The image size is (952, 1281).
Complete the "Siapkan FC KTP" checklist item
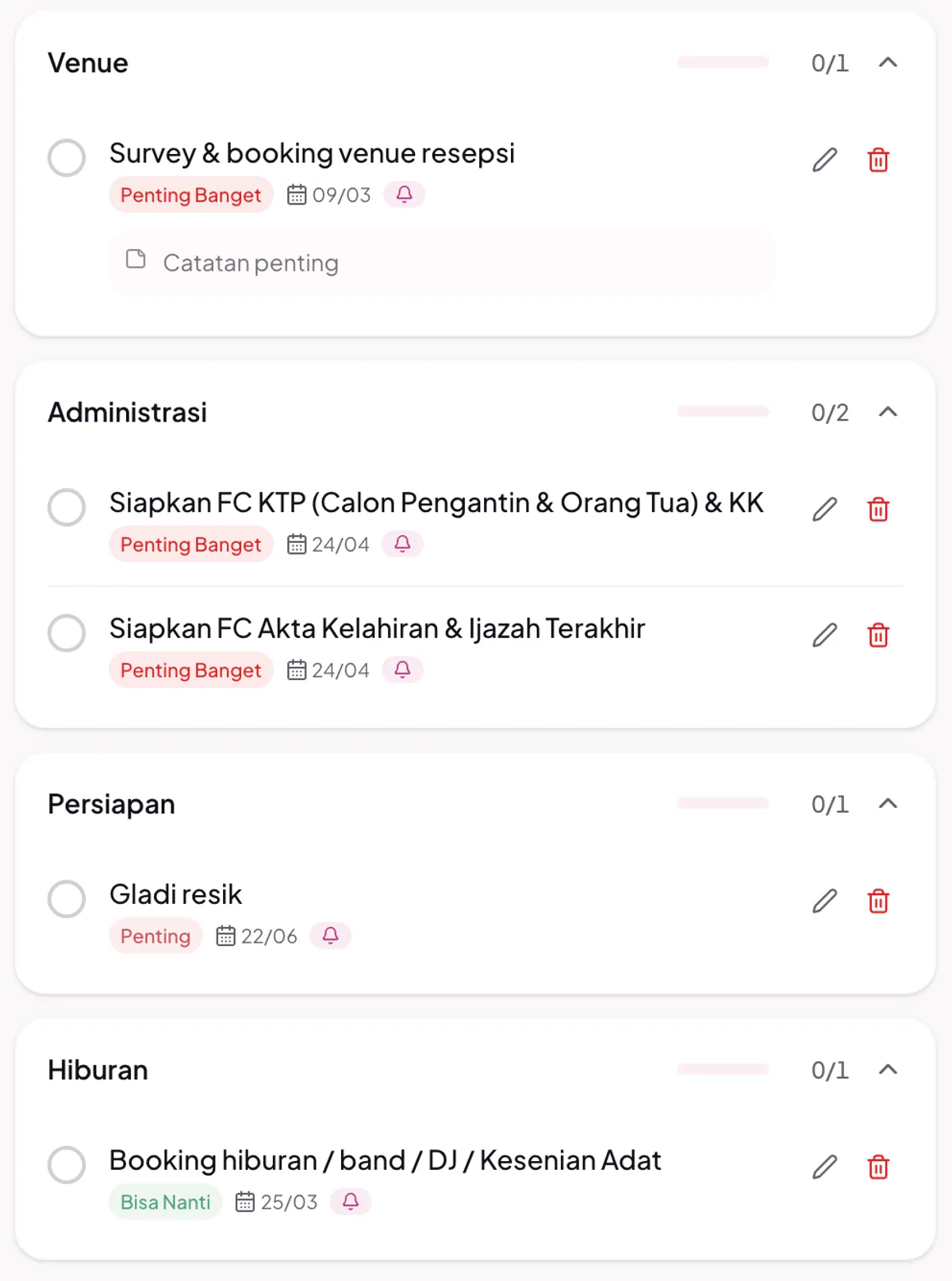pyautogui.click(x=67, y=507)
